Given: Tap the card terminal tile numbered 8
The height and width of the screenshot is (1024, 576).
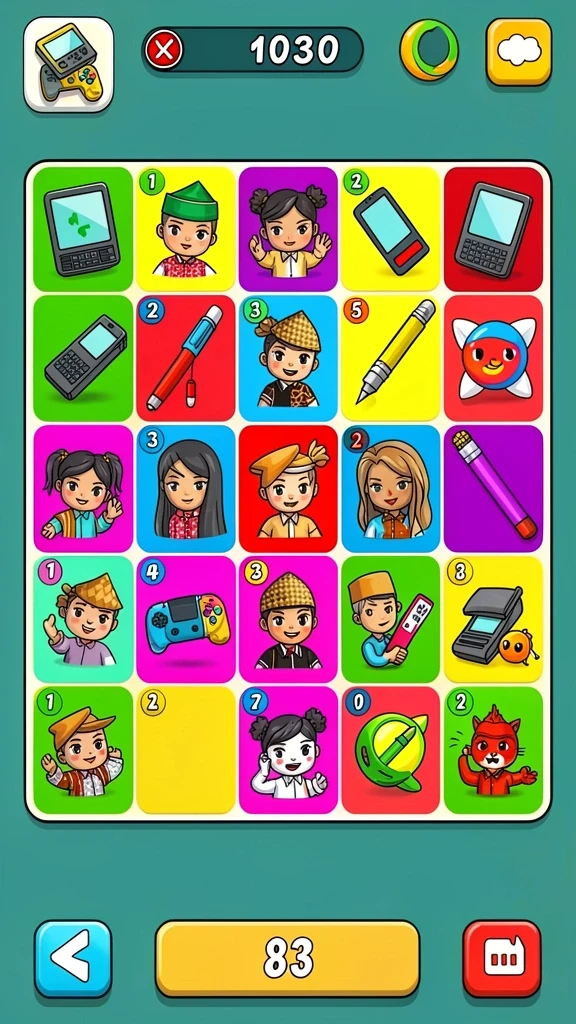Looking at the screenshot, I should [494, 619].
